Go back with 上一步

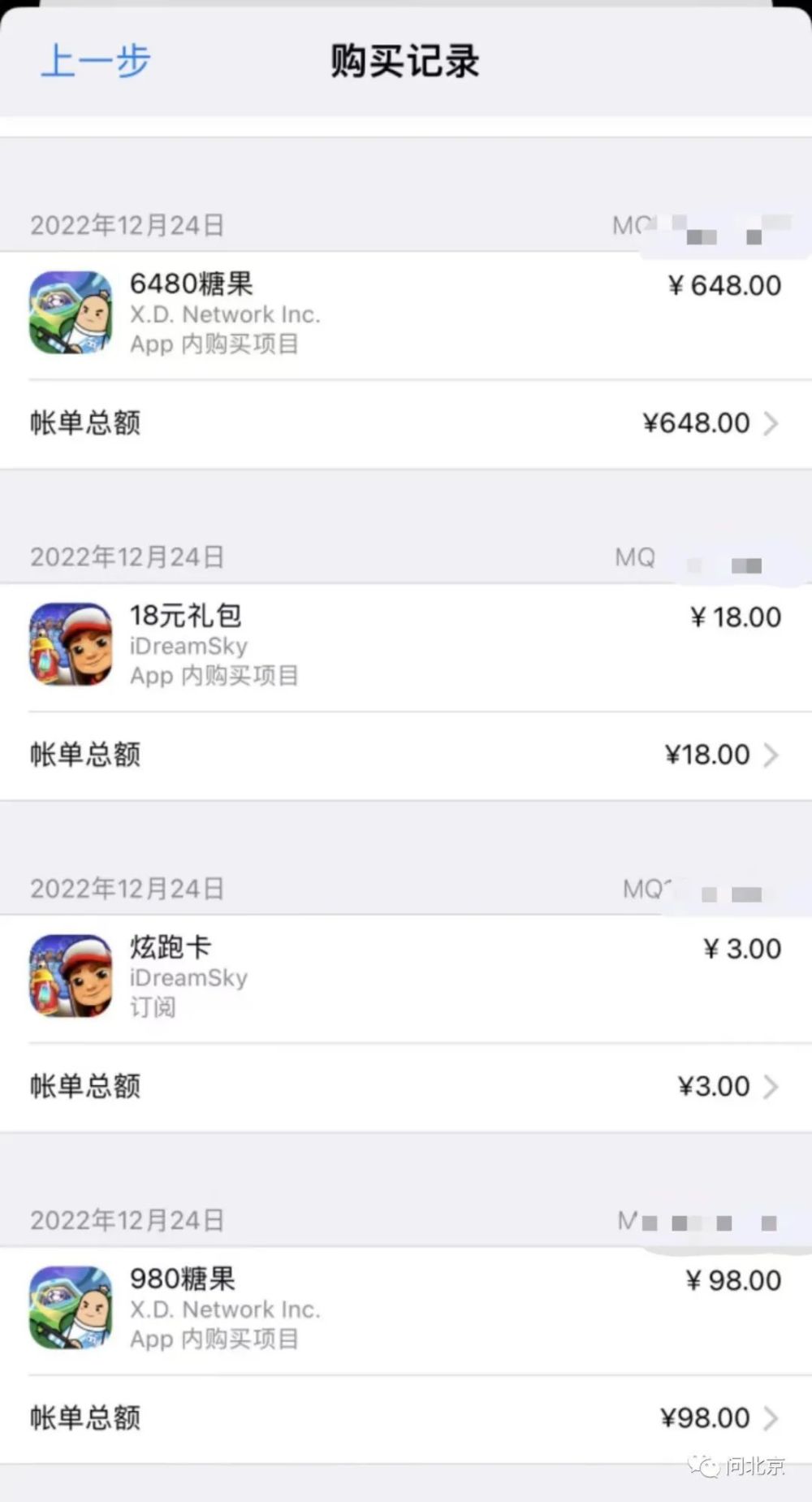pos(96,62)
